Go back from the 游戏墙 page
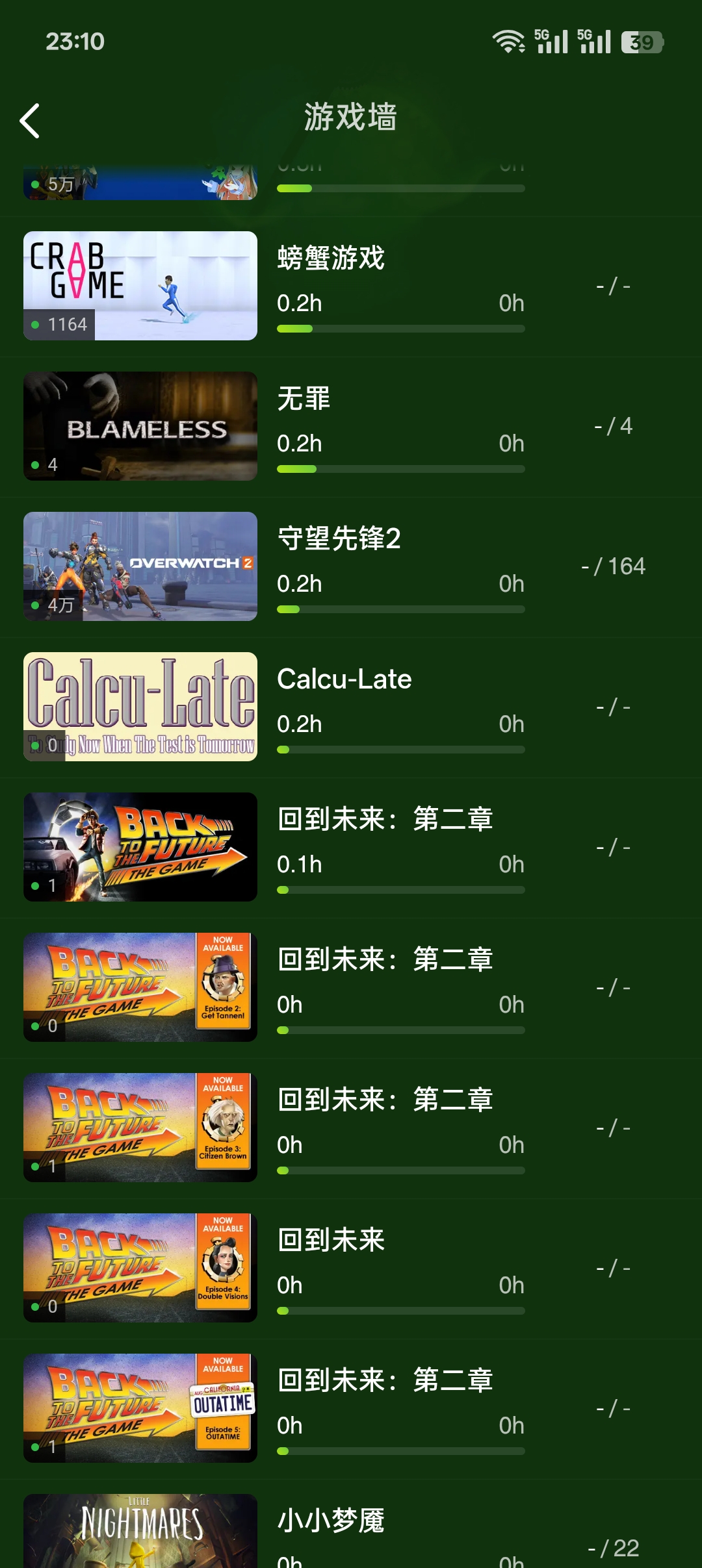Image resolution: width=702 pixels, height=1568 pixels. [x=30, y=121]
